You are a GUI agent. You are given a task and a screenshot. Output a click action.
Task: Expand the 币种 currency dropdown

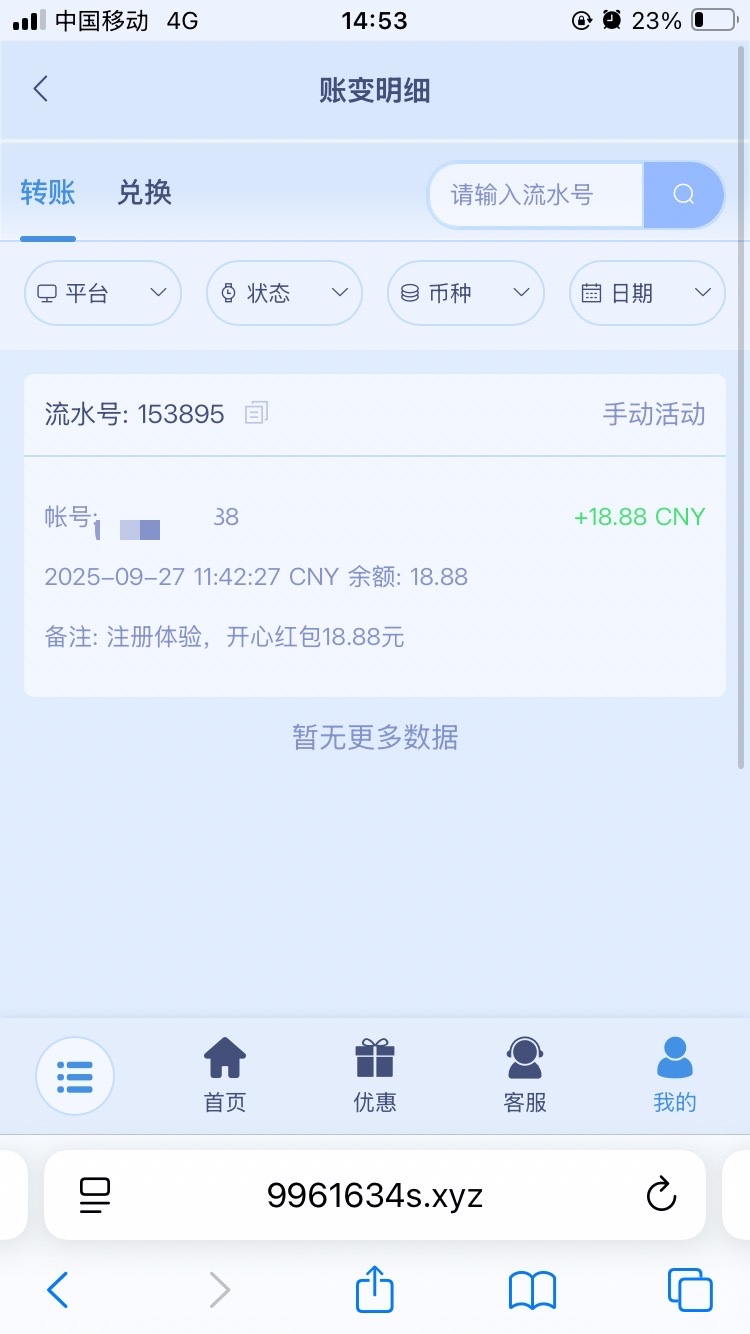click(x=465, y=293)
